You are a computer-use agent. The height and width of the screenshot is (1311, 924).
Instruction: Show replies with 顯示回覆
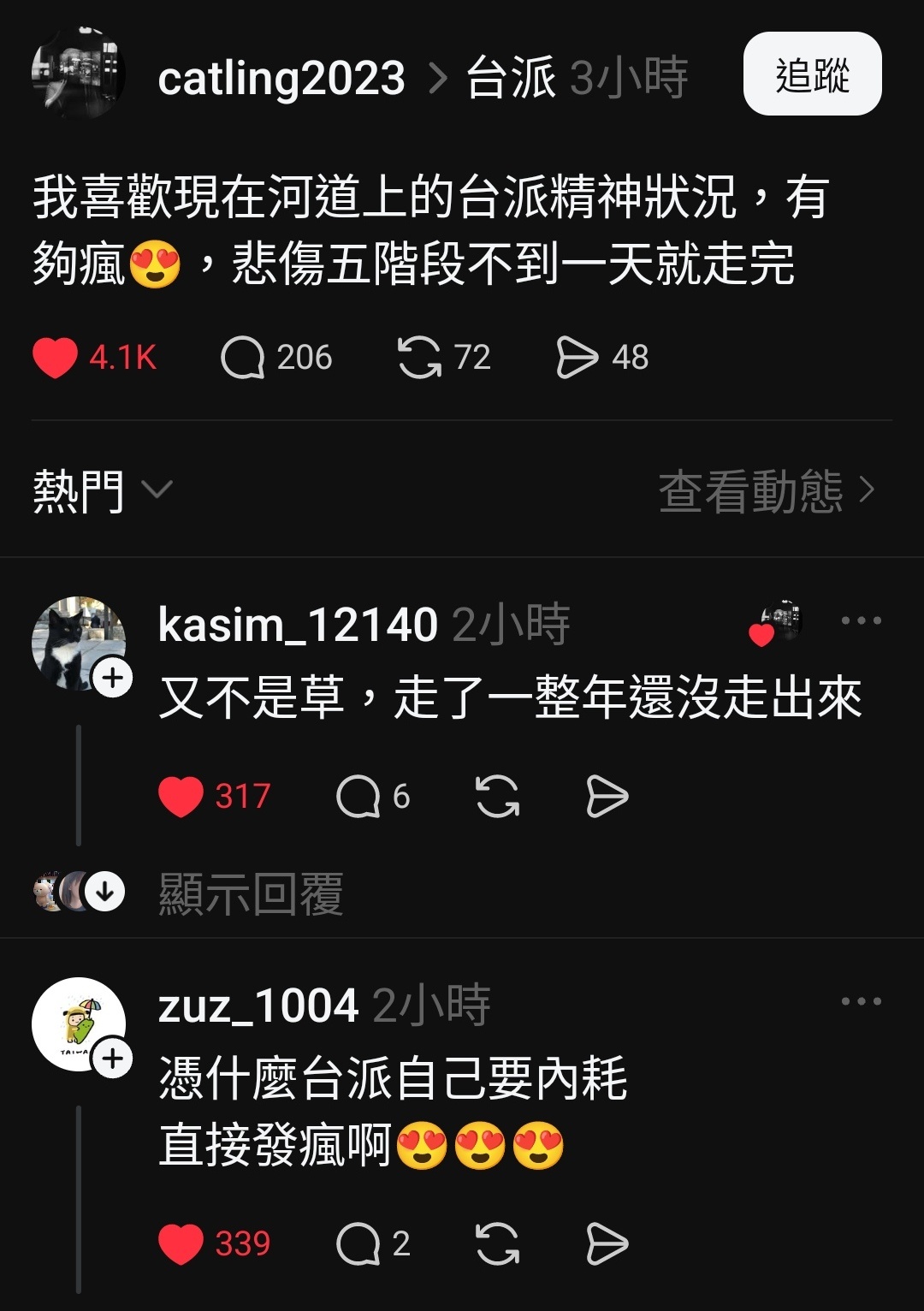[x=251, y=893]
